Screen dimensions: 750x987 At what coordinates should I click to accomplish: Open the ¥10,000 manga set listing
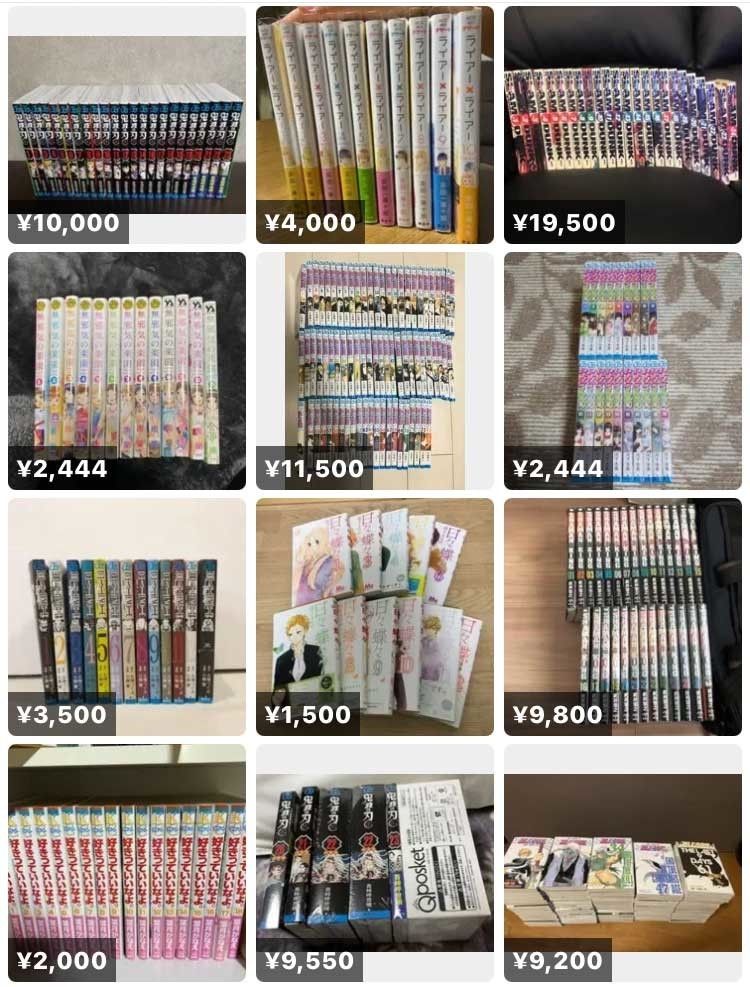click(127, 125)
